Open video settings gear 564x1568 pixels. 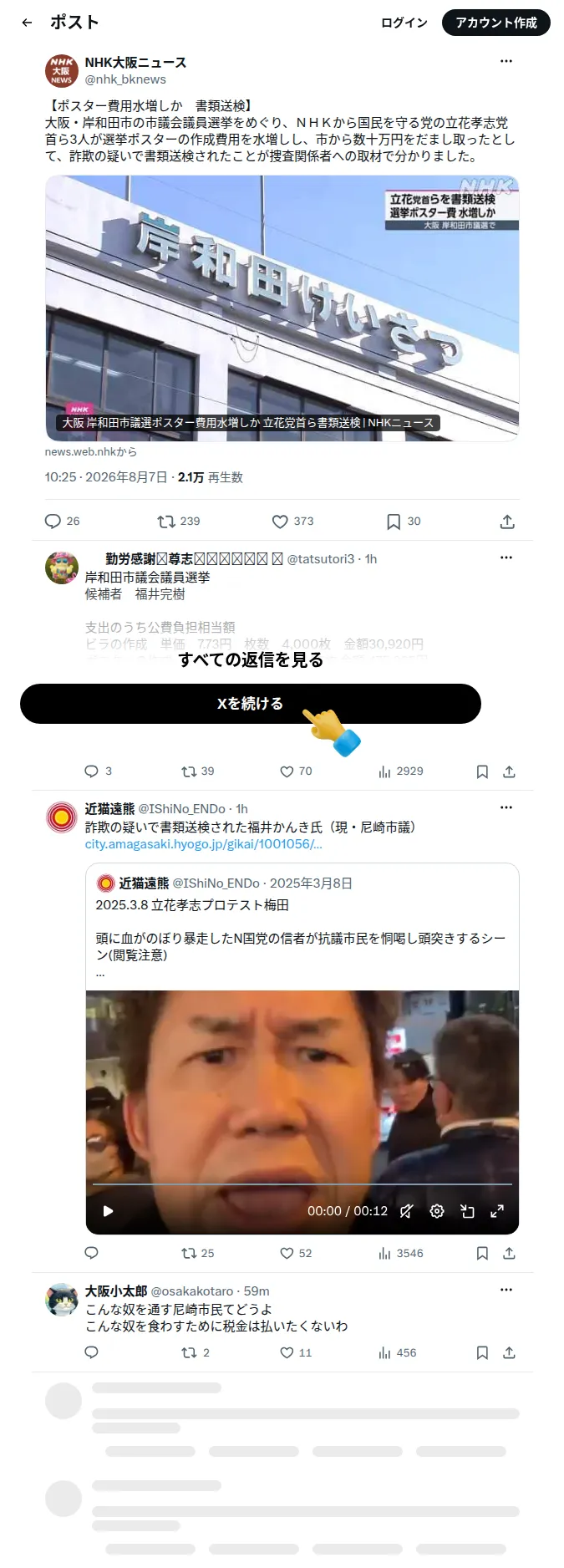(x=437, y=1211)
